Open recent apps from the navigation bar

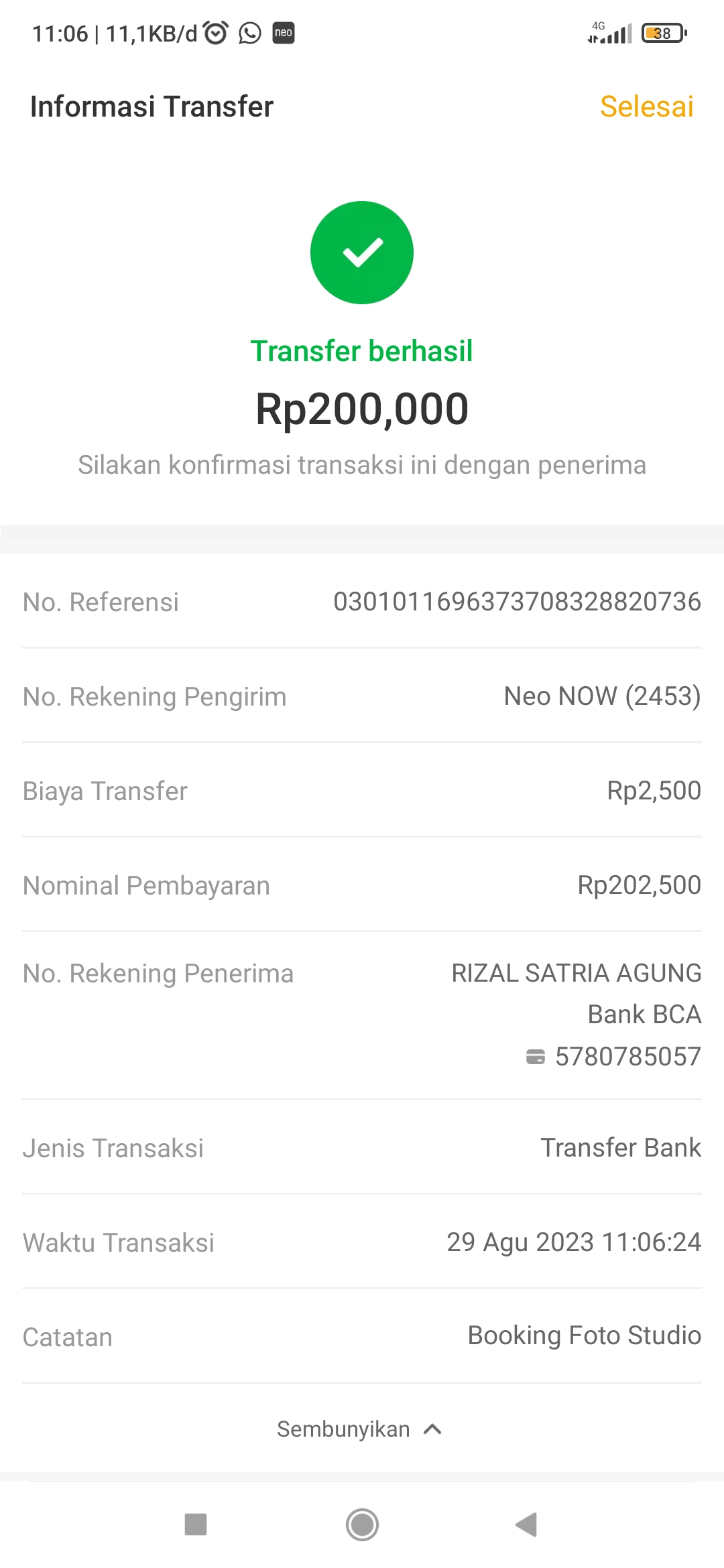(196, 1524)
